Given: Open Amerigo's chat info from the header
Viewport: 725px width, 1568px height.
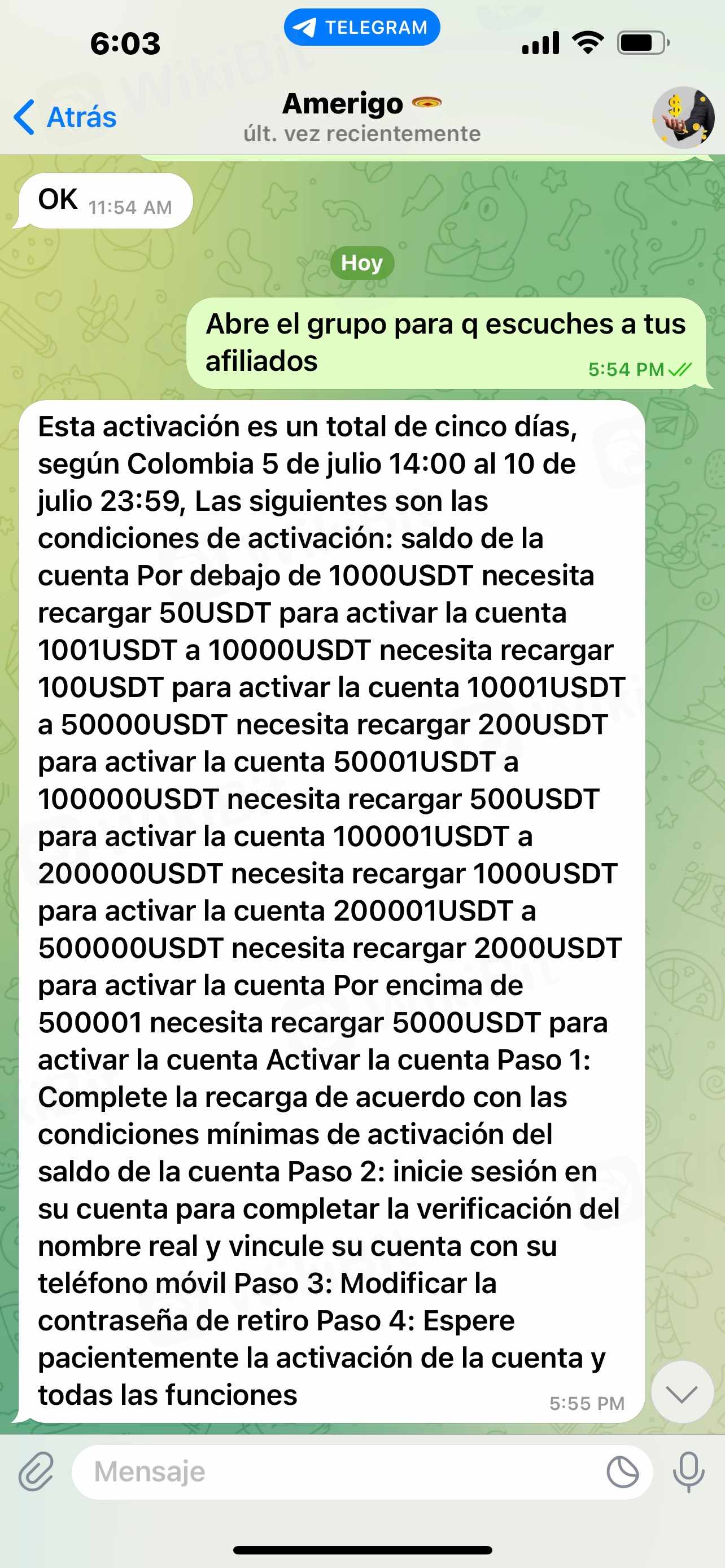Looking at the screenshot, I should [x=361, y=117].
